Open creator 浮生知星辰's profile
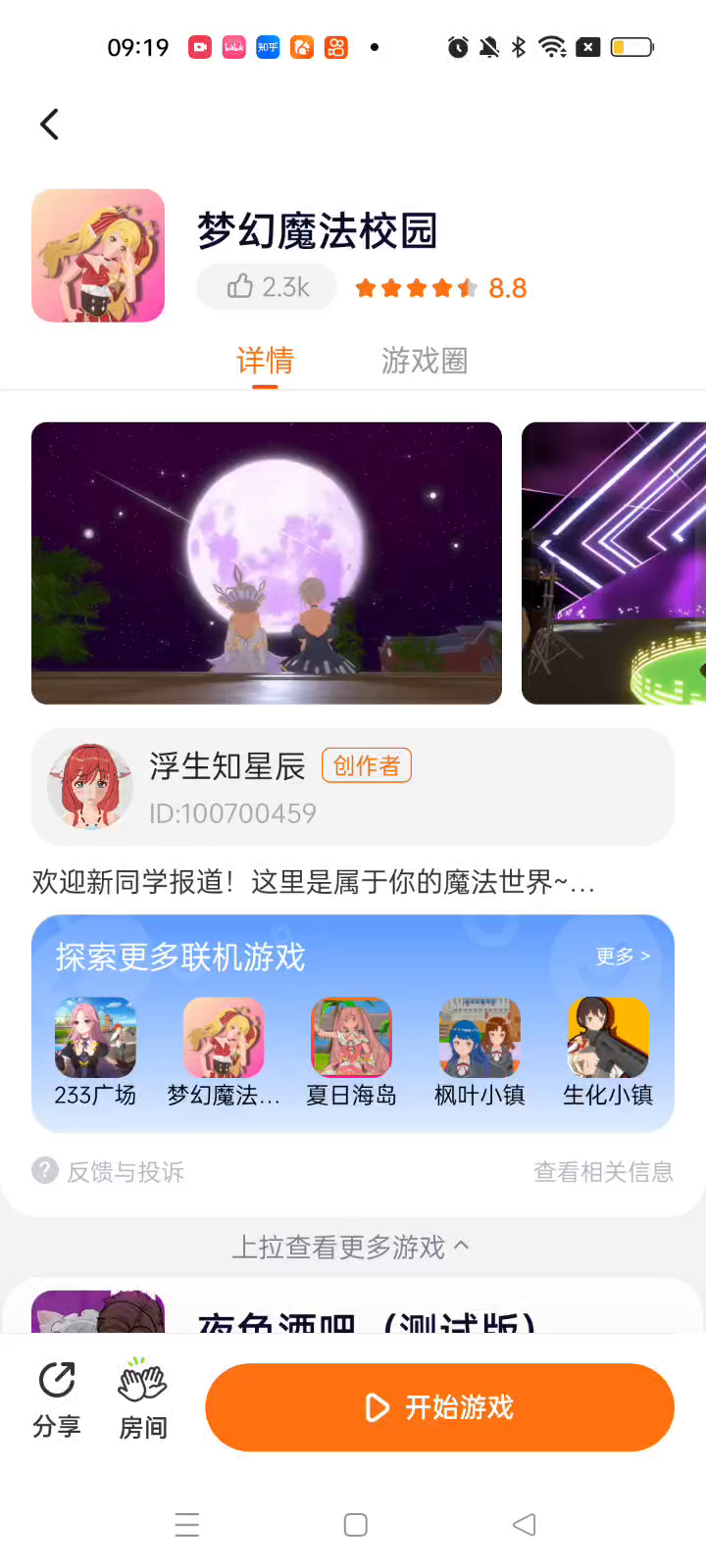 point(353,787)
